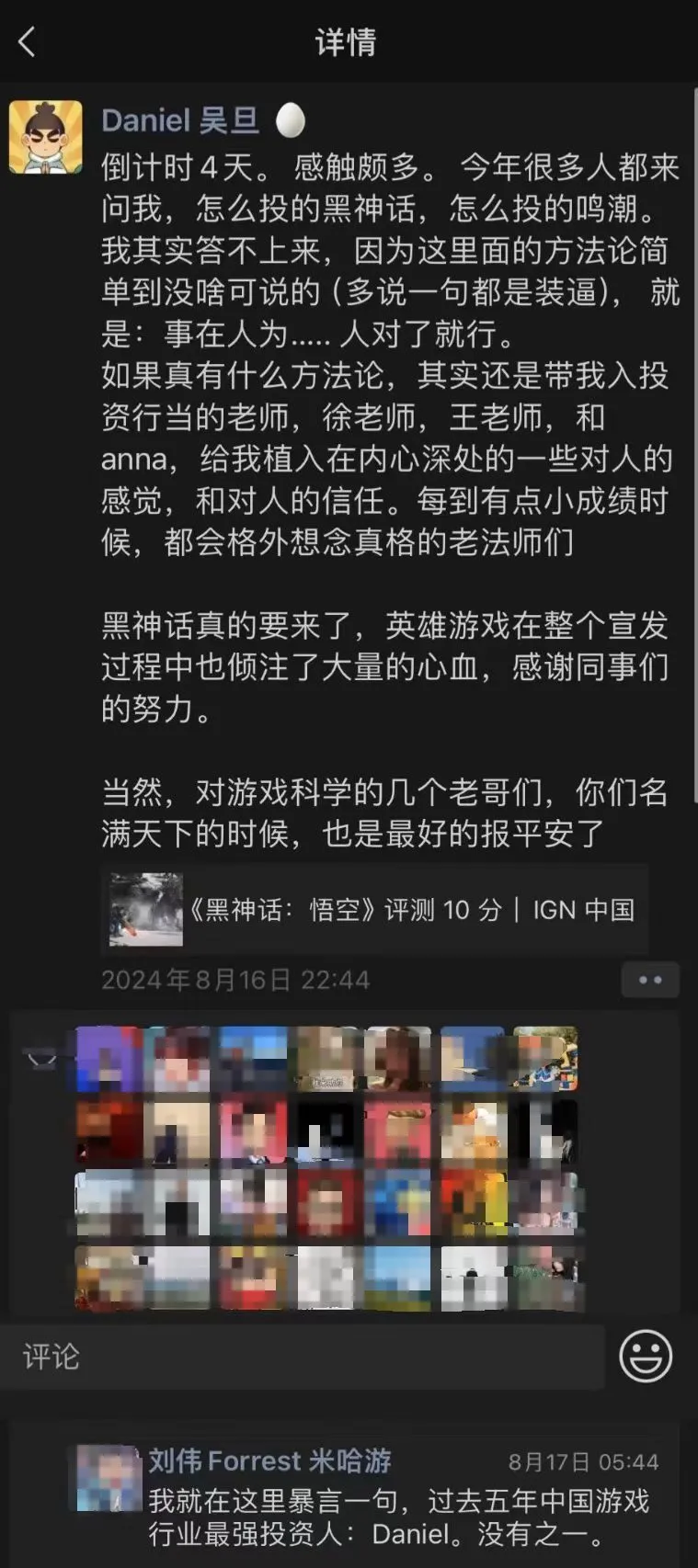The height and width of the screenshot is (1568, 698).
Task: Go back using the top-left arrow
Action: tap(27, 41)
